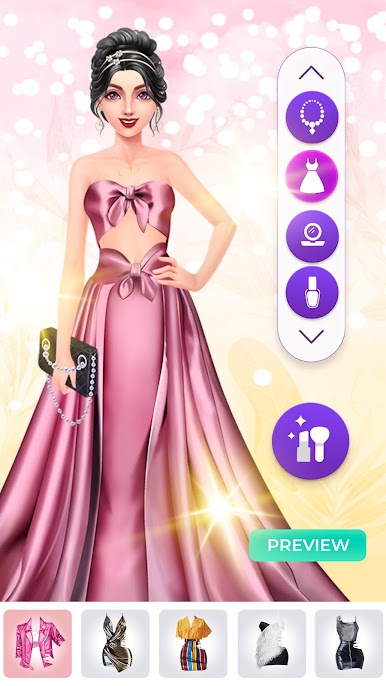Choose the white fur outfit
This screenshot has height=686, width=386.
tap(271, 643)
